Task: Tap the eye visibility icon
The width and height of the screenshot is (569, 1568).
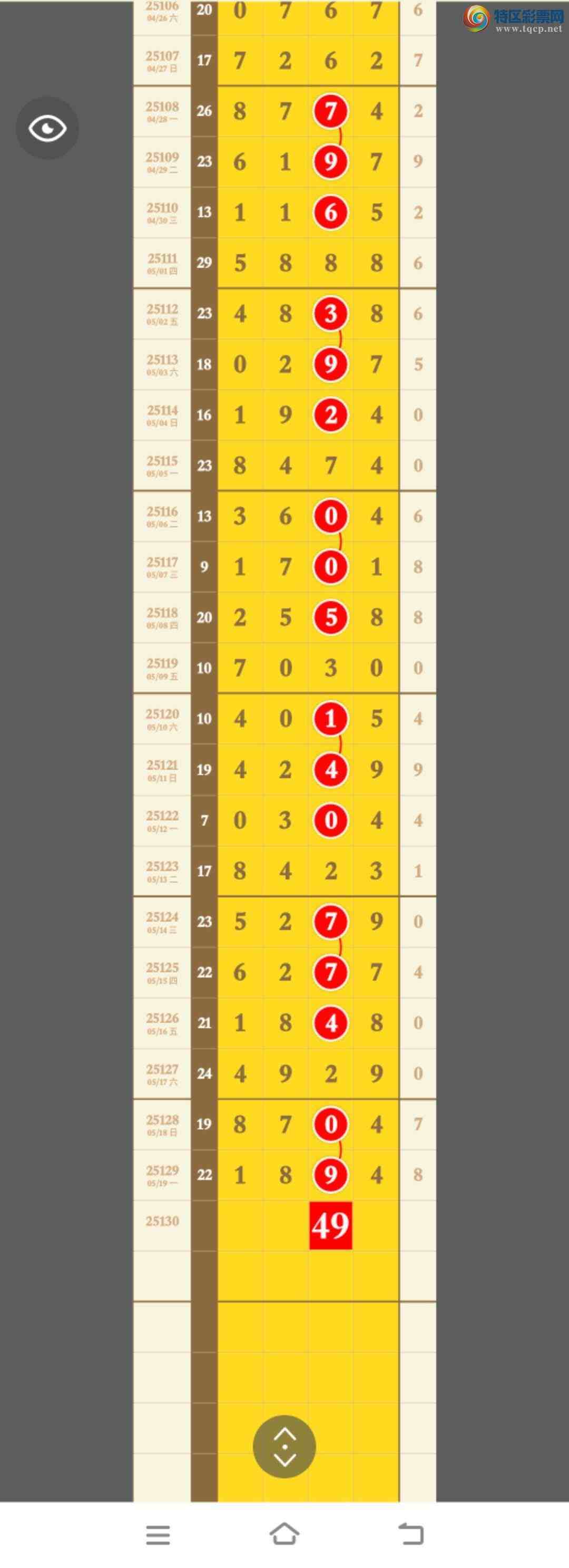Action: 47,129
